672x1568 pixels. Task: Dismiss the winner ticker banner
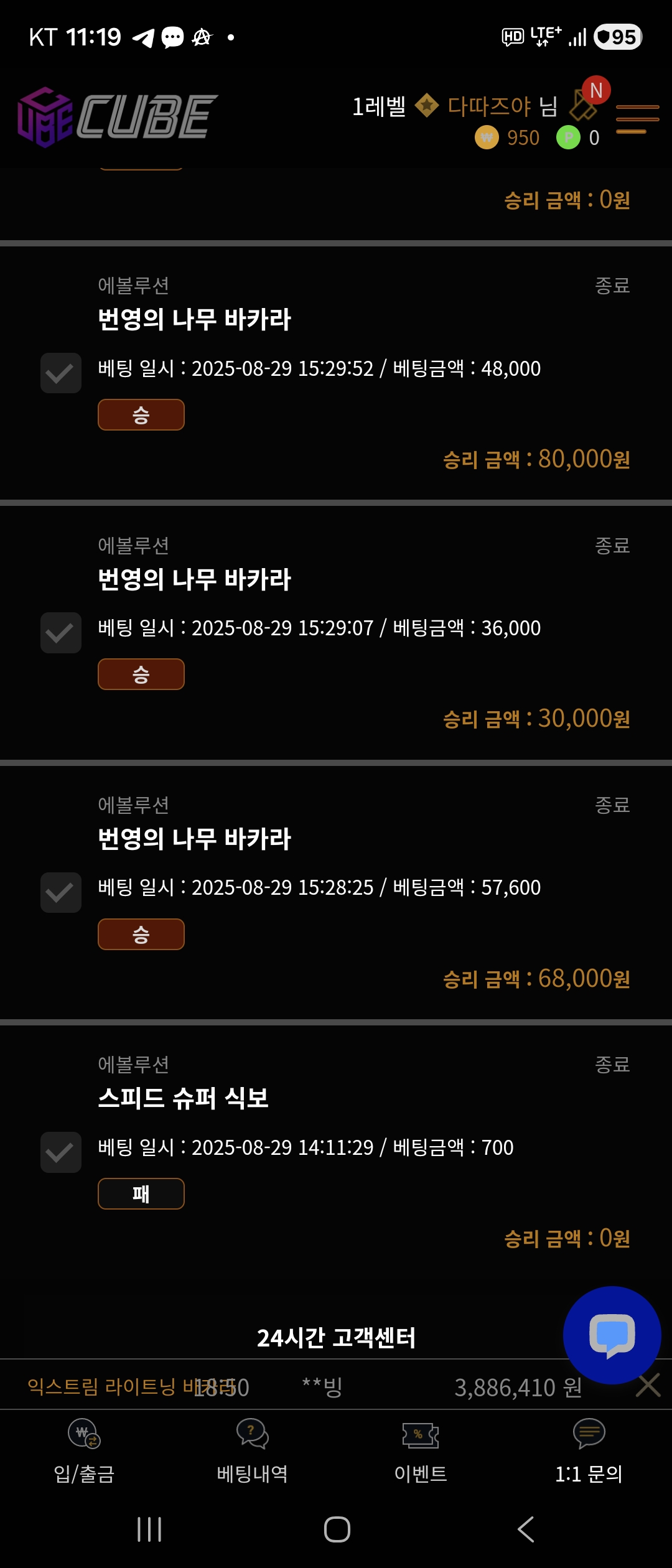(x=648, y=1386)
